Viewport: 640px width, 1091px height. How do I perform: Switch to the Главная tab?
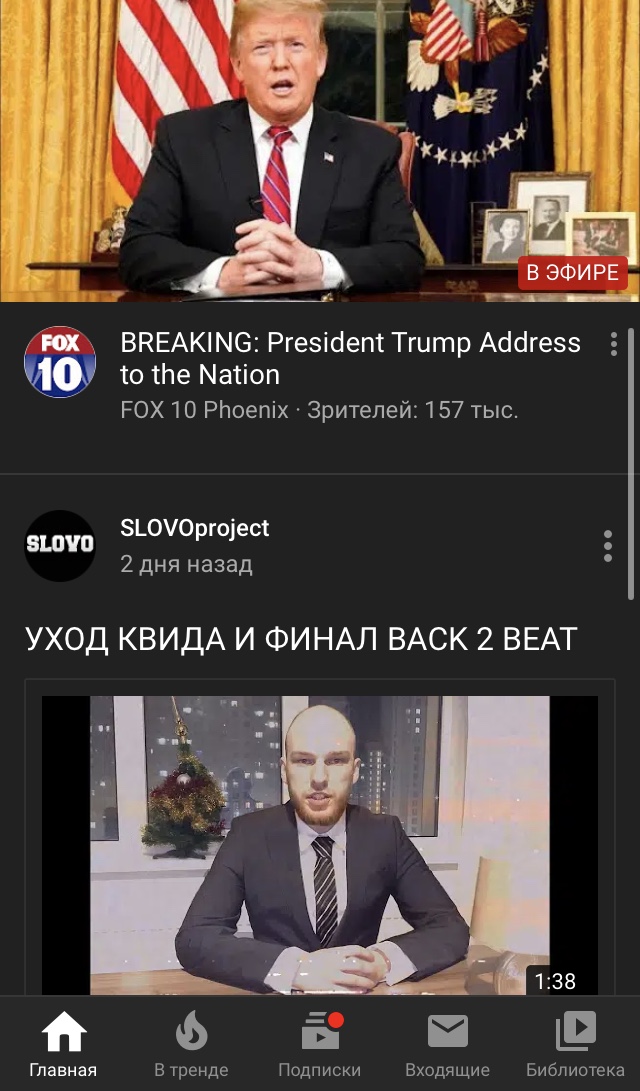tap(63, 1044)
